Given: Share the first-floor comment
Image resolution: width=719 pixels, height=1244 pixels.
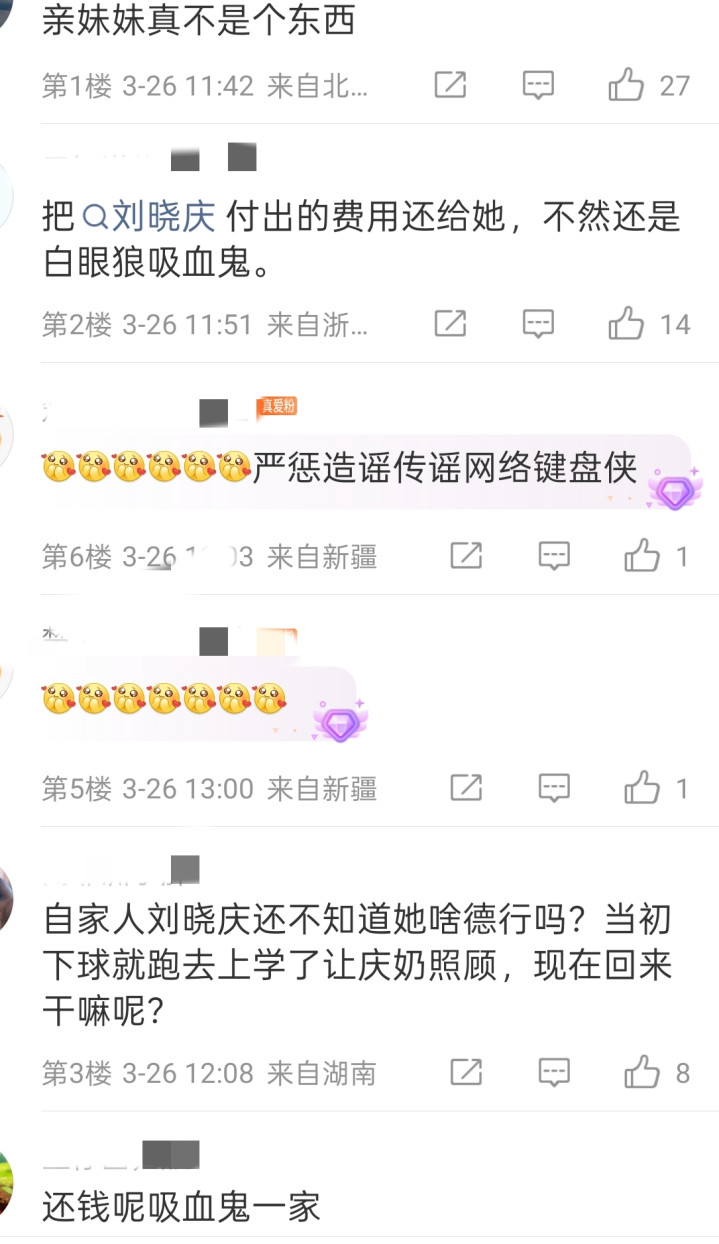Looking at the screenshot, I should [x=450, y=86].
